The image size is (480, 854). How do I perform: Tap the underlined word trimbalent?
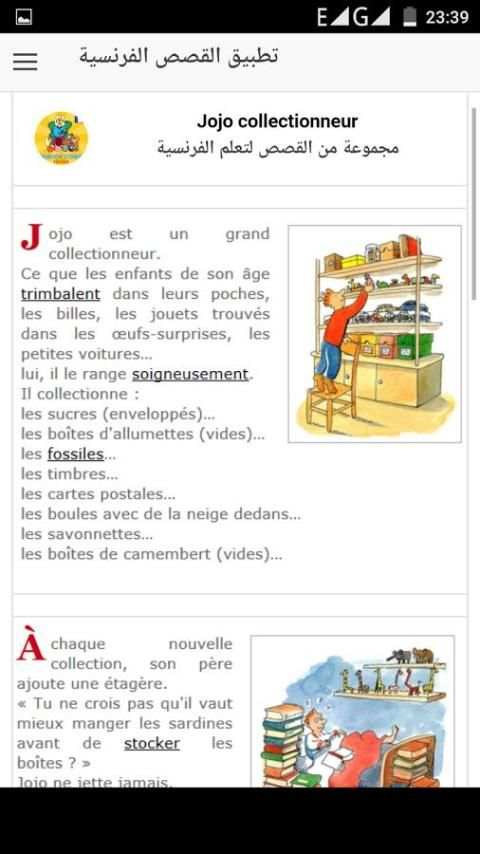click(x=60, y=294)
